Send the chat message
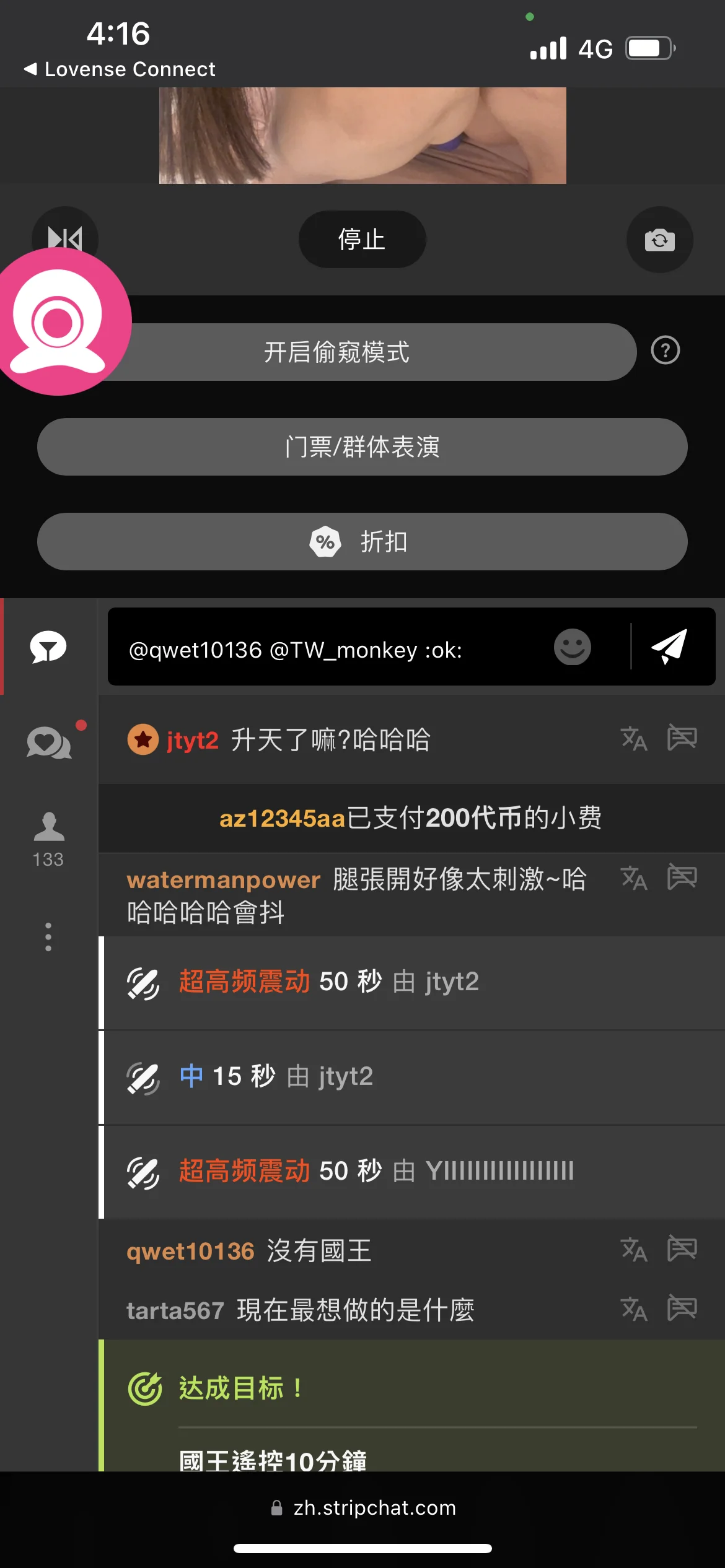725x1568 pixels. tap(670, 647)
